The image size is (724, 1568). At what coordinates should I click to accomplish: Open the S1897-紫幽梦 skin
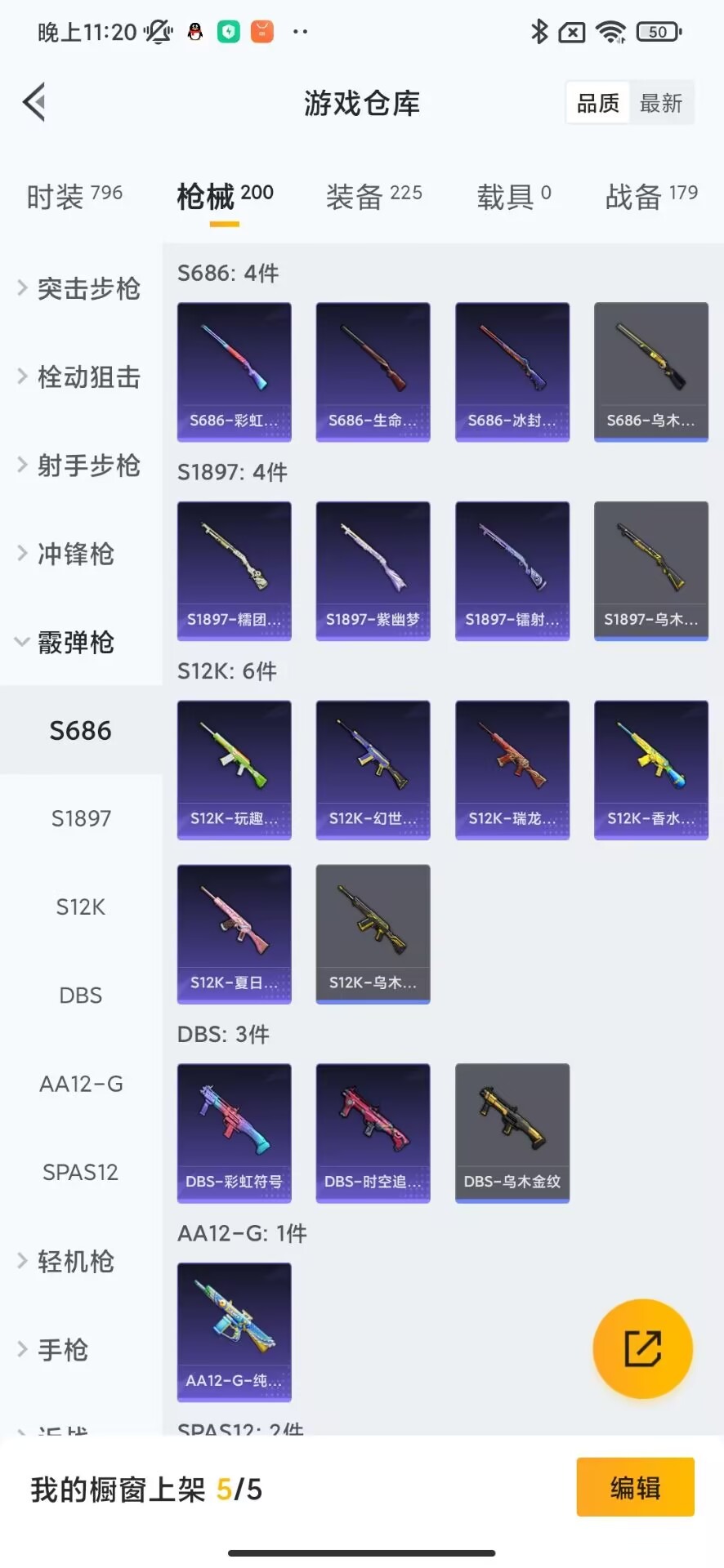[373, 571]
